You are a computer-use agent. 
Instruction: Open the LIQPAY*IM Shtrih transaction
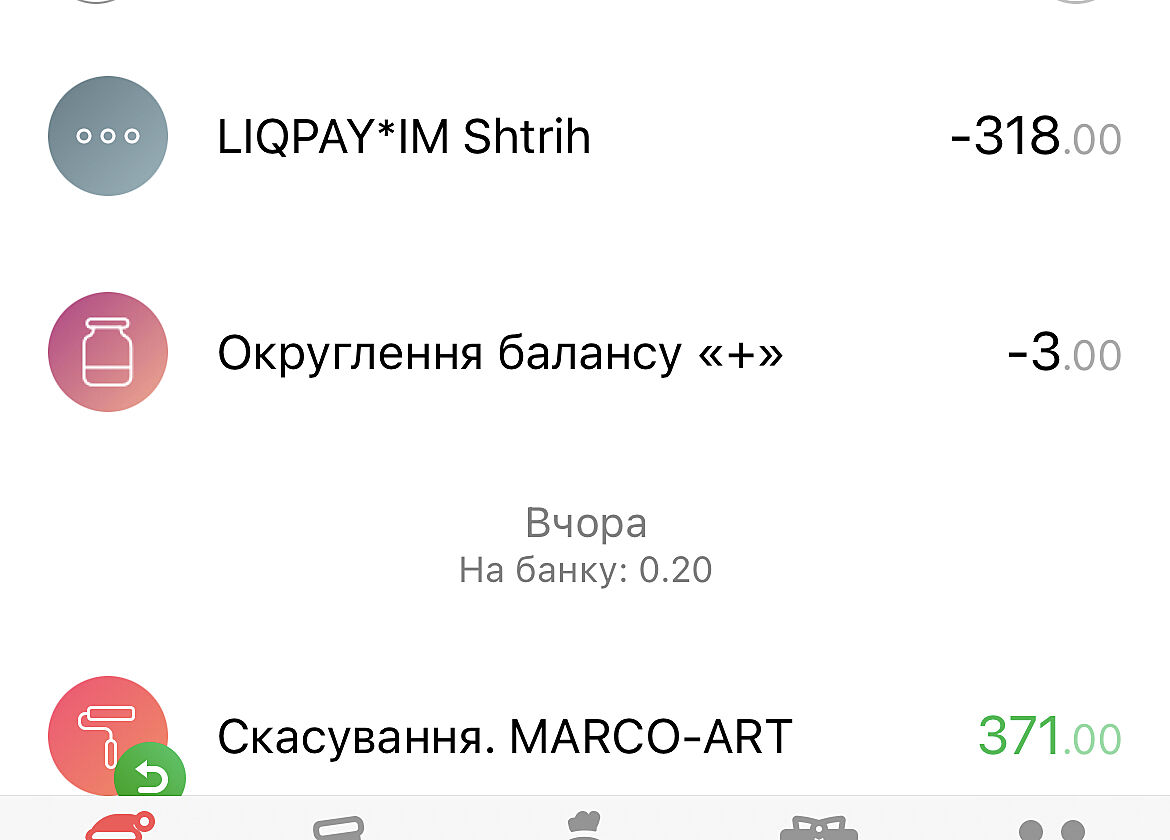[x=585, y=137]
